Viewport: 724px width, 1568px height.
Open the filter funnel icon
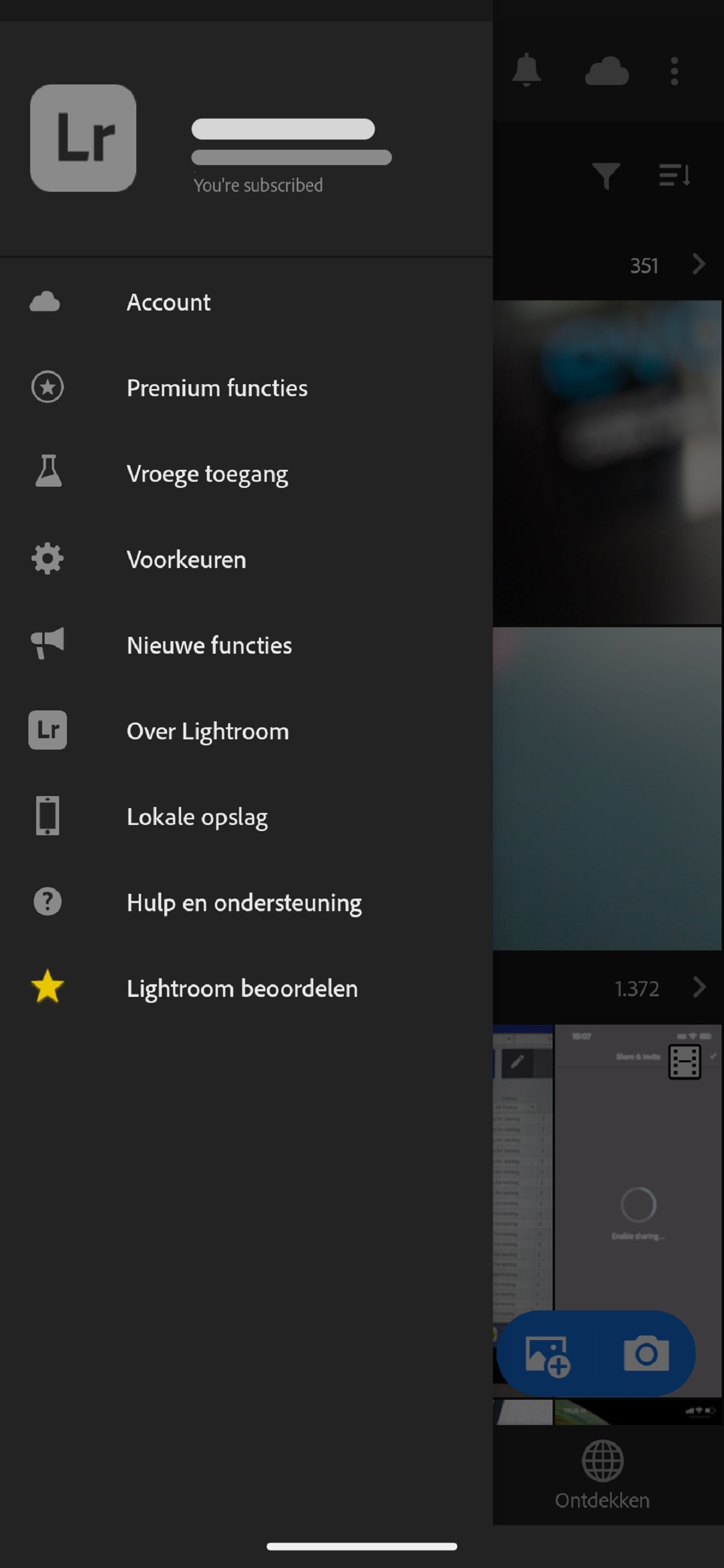606,176
